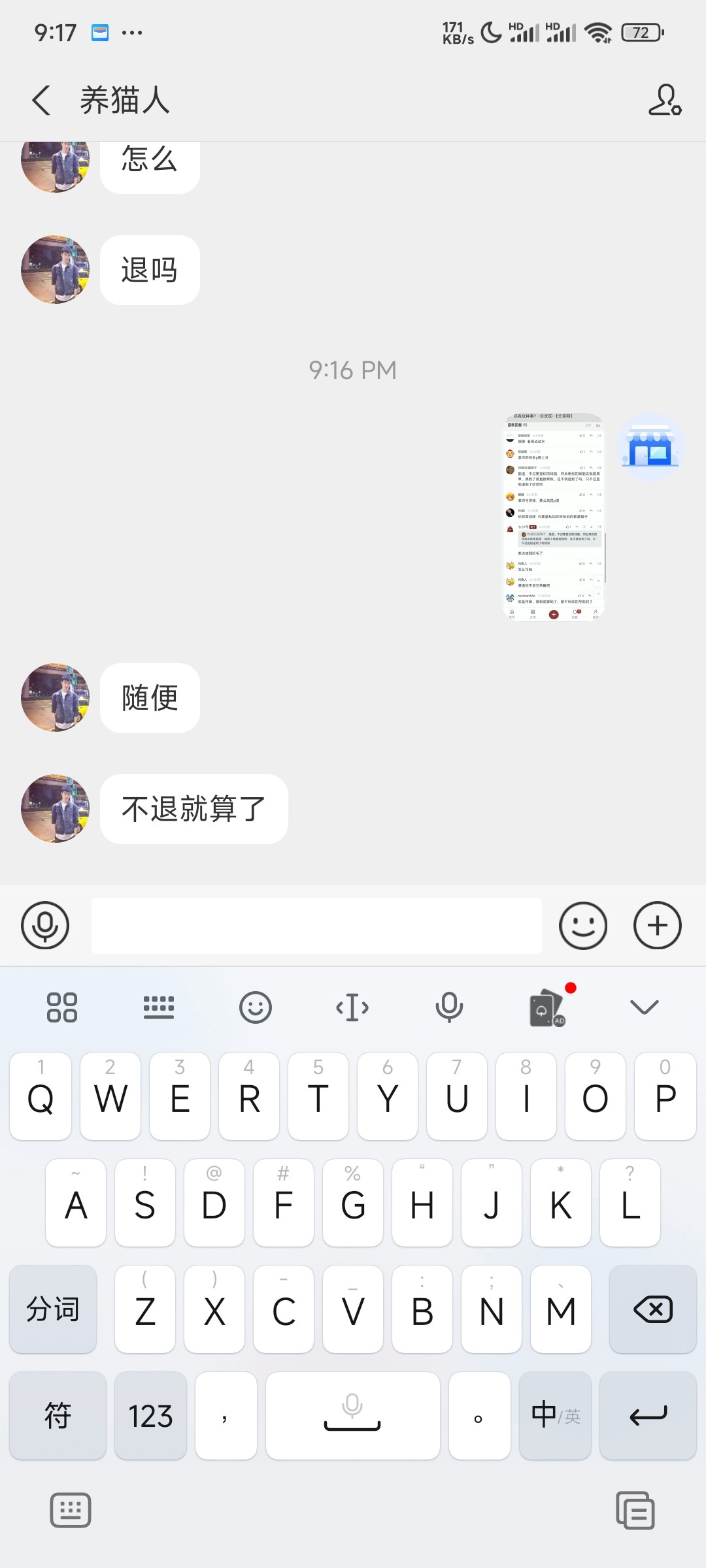Tap the cursor positioning icon on the keyboard toolbar
This screenshot has height=1568, width=706.
[352, 1007]
